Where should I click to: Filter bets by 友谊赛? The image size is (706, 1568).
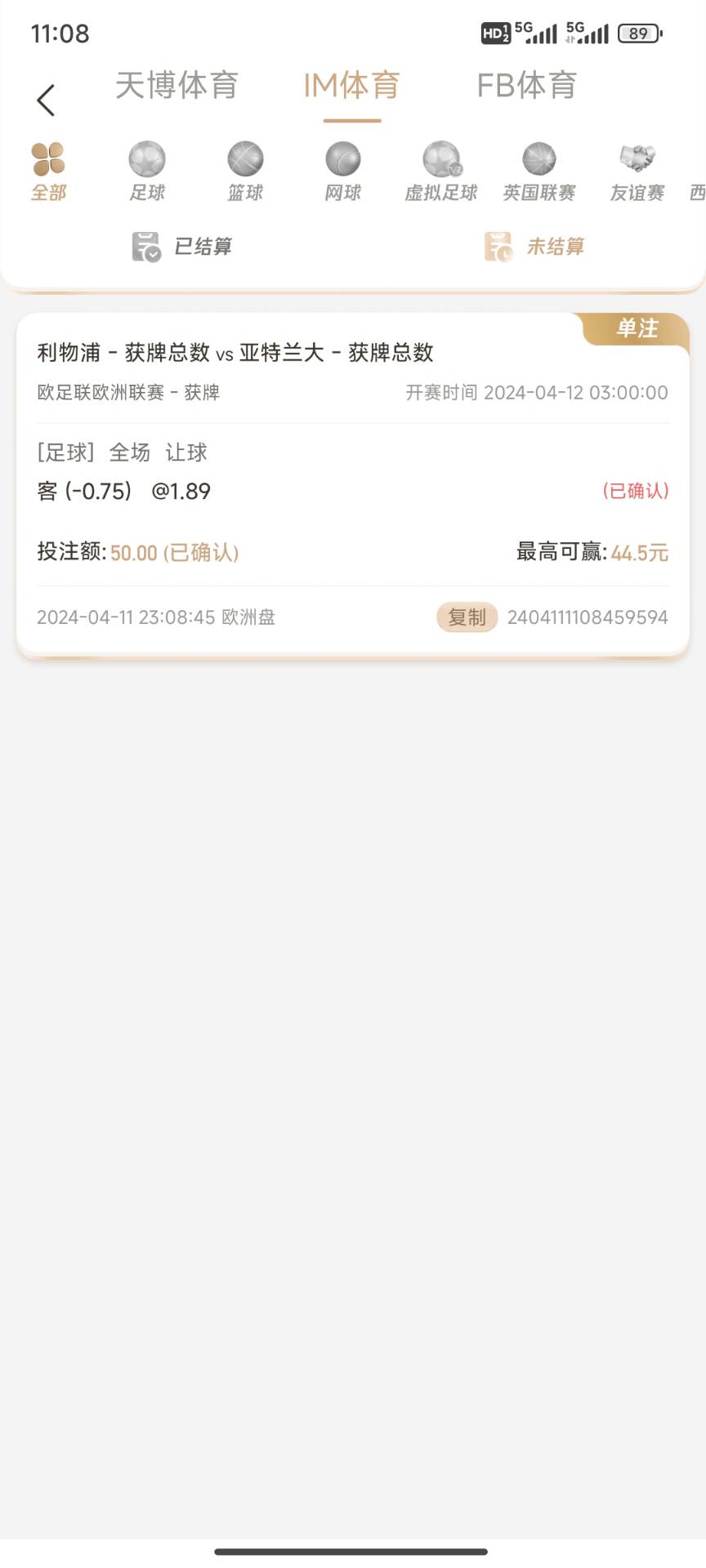[637, 171]
